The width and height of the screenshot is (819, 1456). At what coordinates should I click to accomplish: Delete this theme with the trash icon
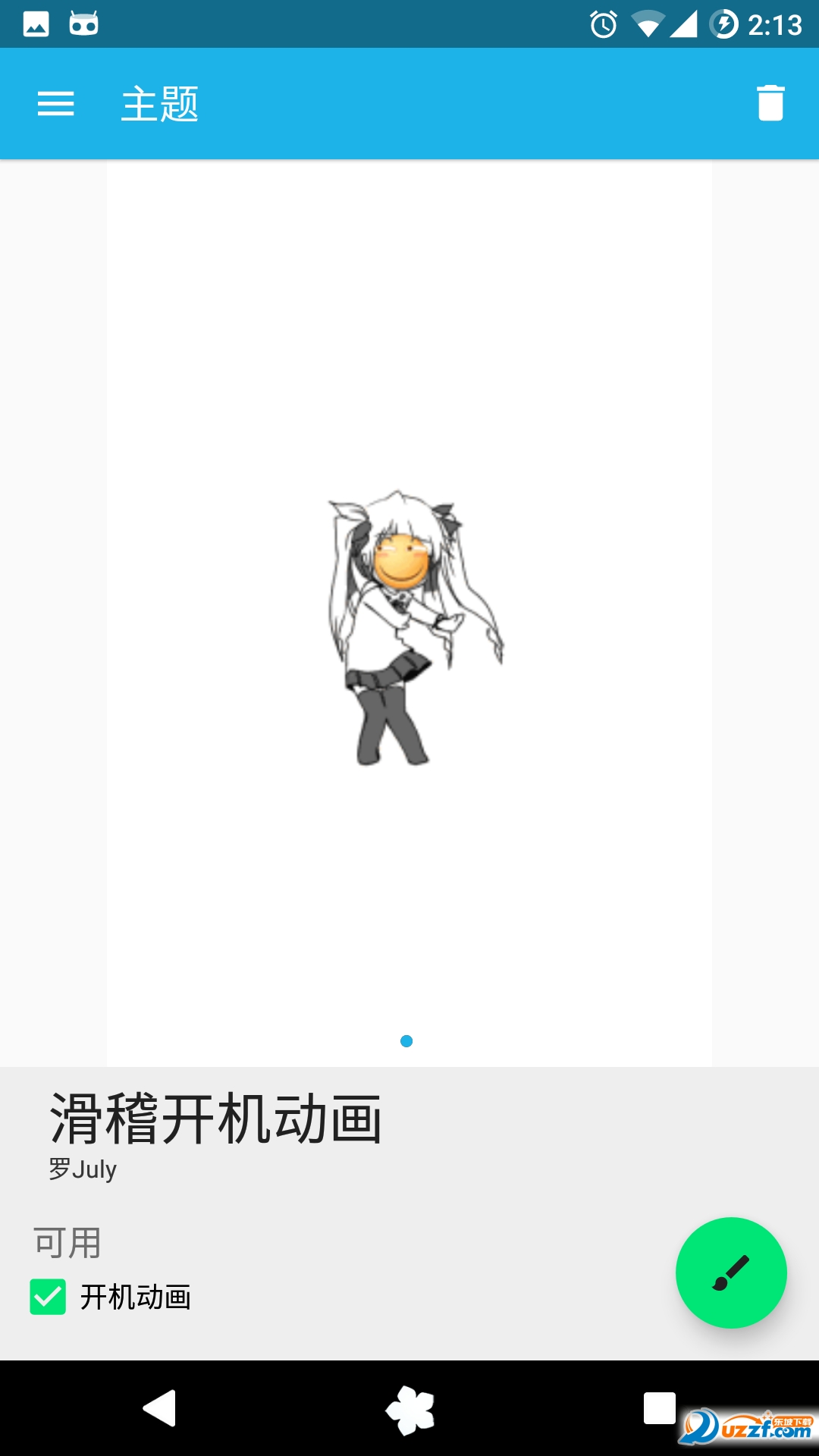coord(770,103)
